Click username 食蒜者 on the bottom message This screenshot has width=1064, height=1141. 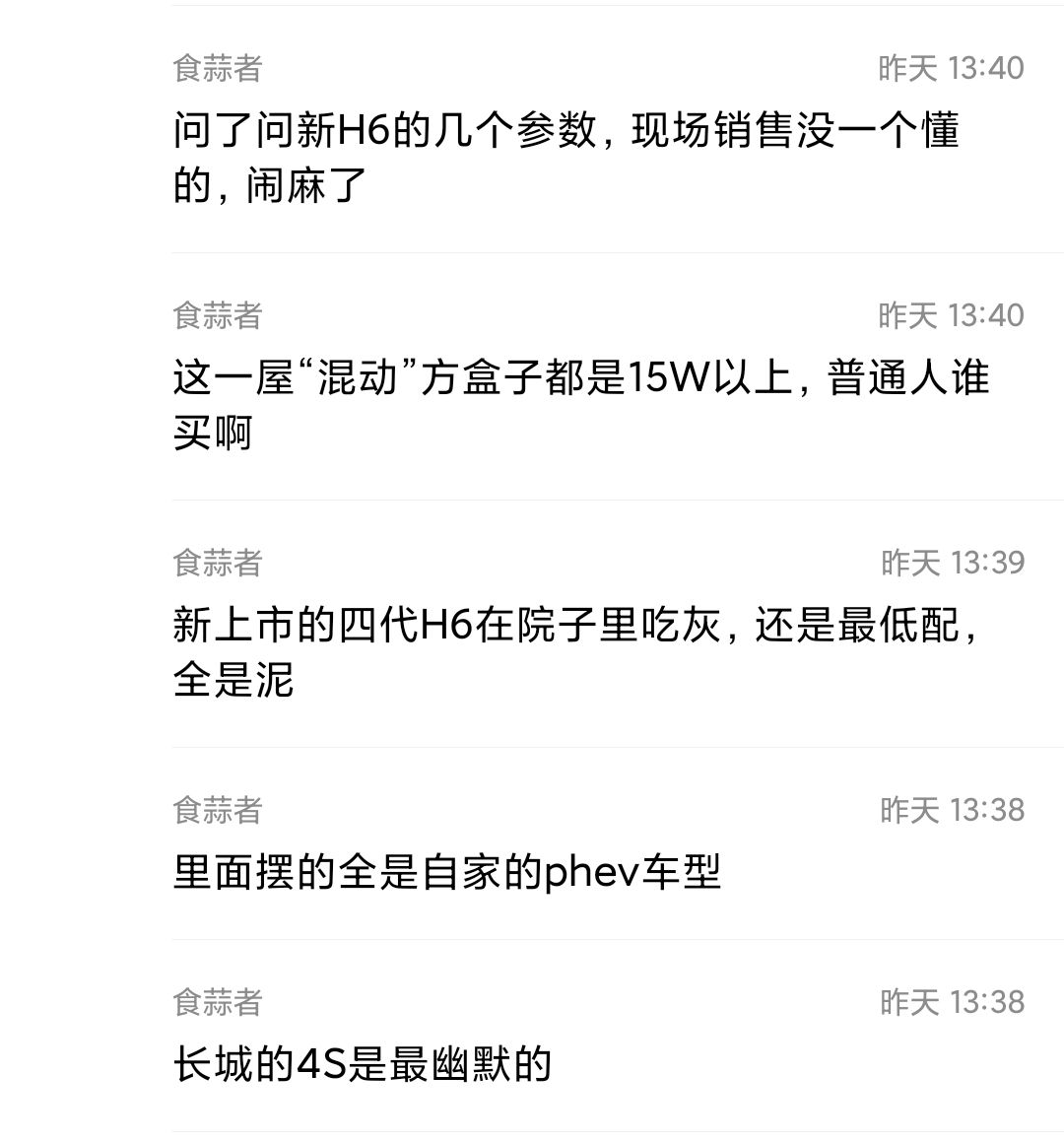click(217, 1003)
